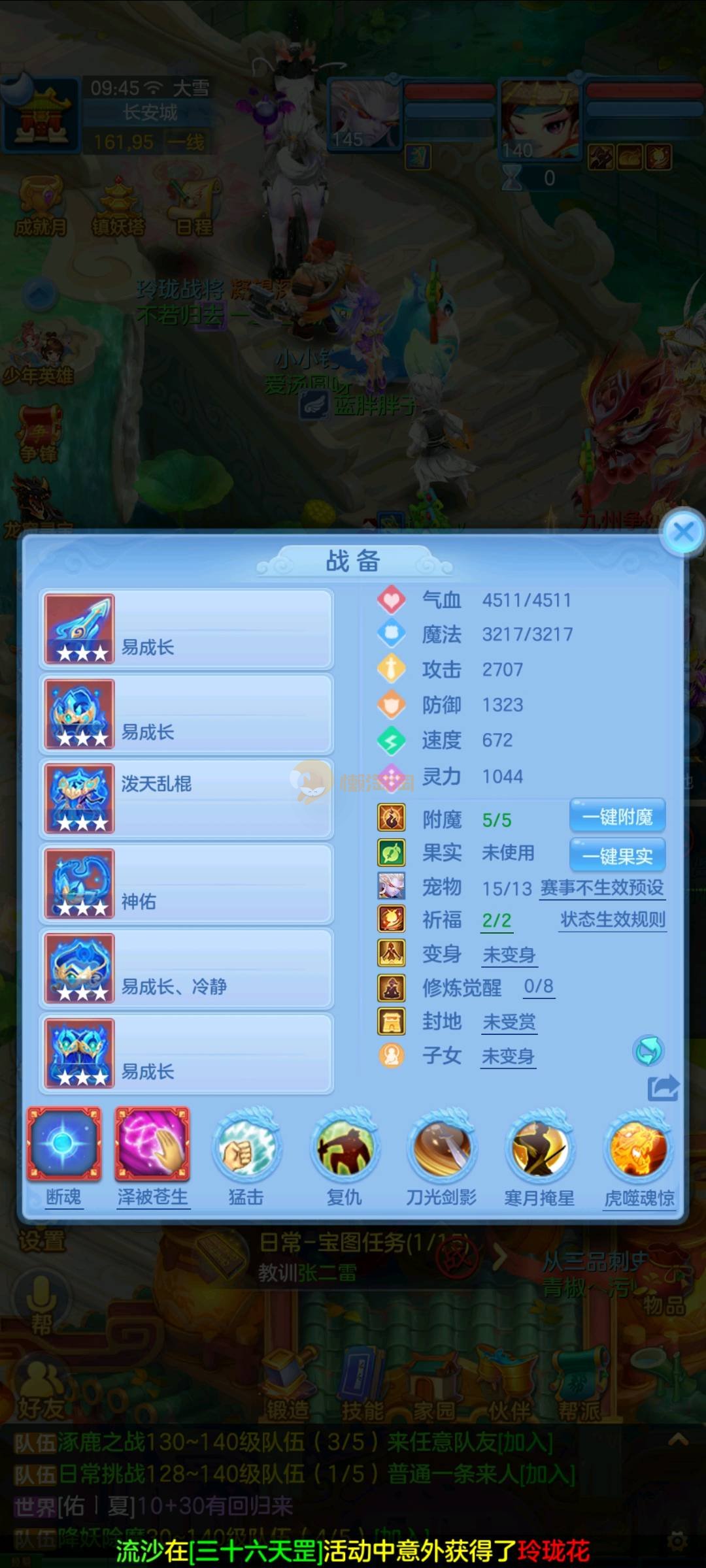View 状态生效规则 rules
The width and height of the screenshot is (706, 1568).
pos(613,920)
